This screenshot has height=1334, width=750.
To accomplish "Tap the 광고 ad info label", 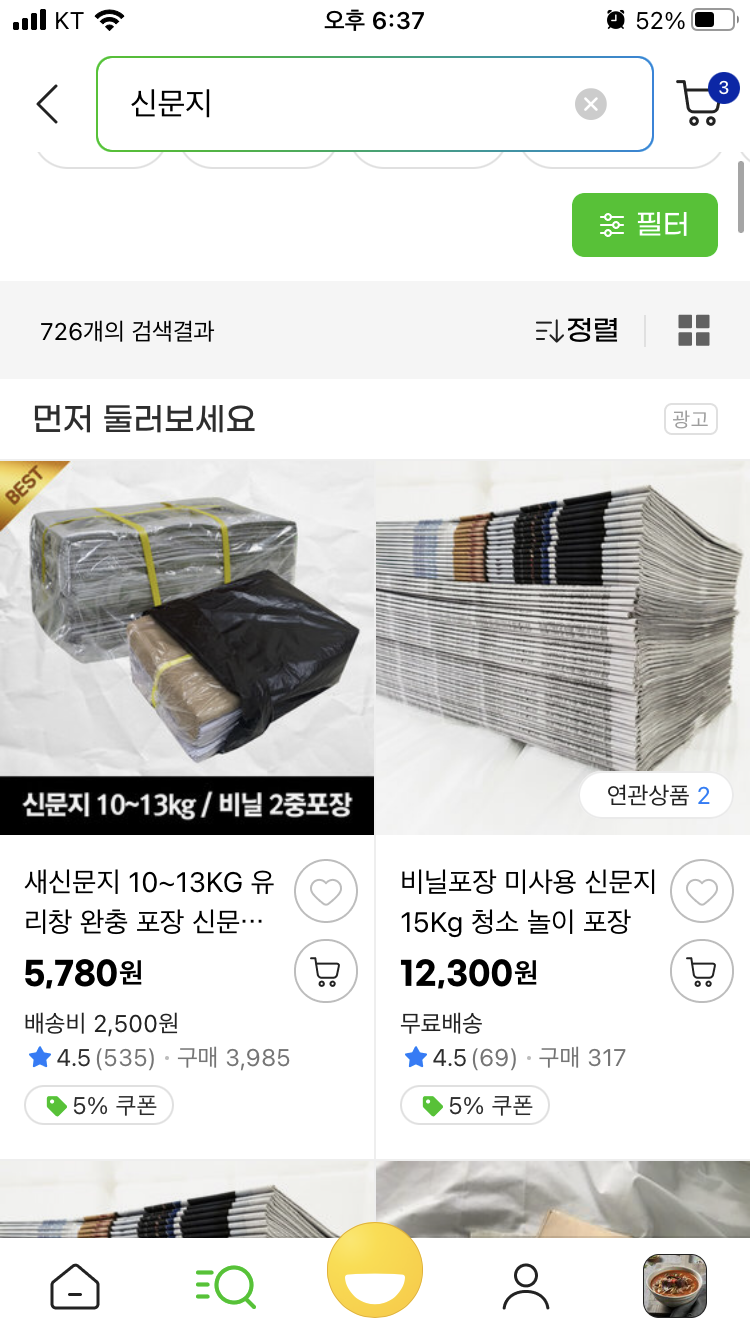I will click(691, 420).
